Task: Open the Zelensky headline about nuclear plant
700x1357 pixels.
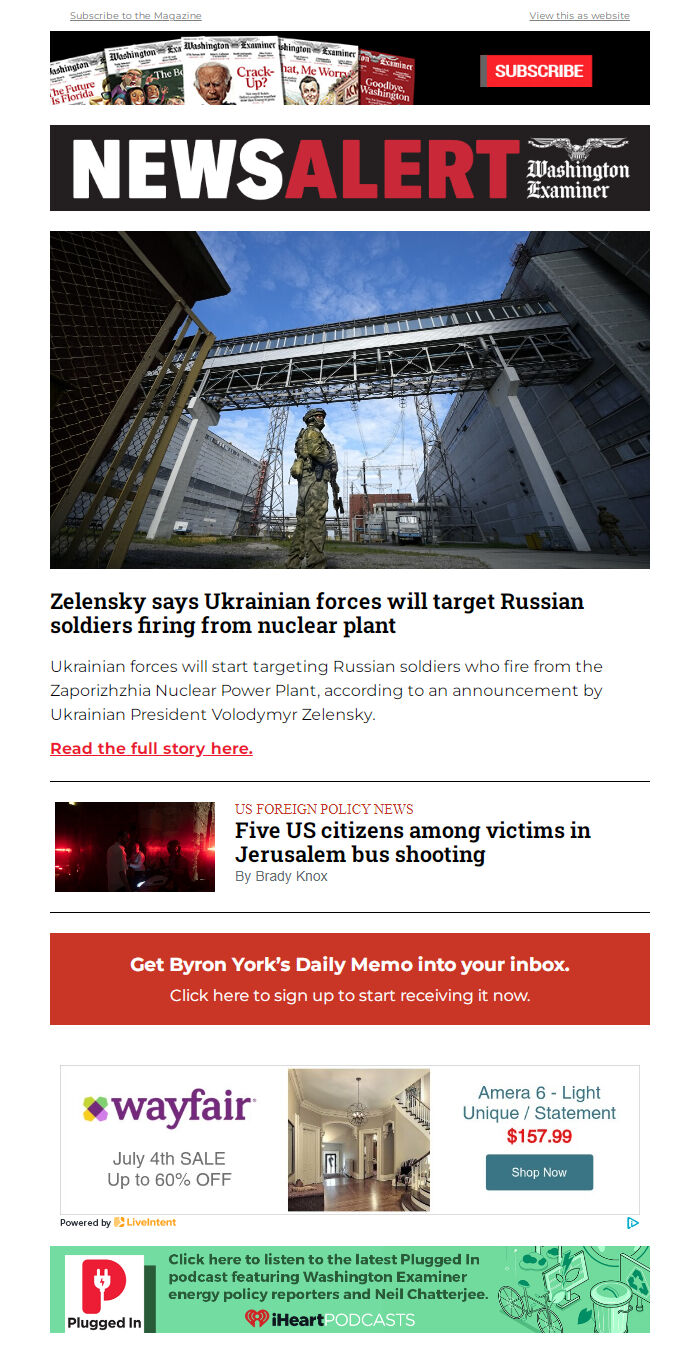Action: (317, 613)
